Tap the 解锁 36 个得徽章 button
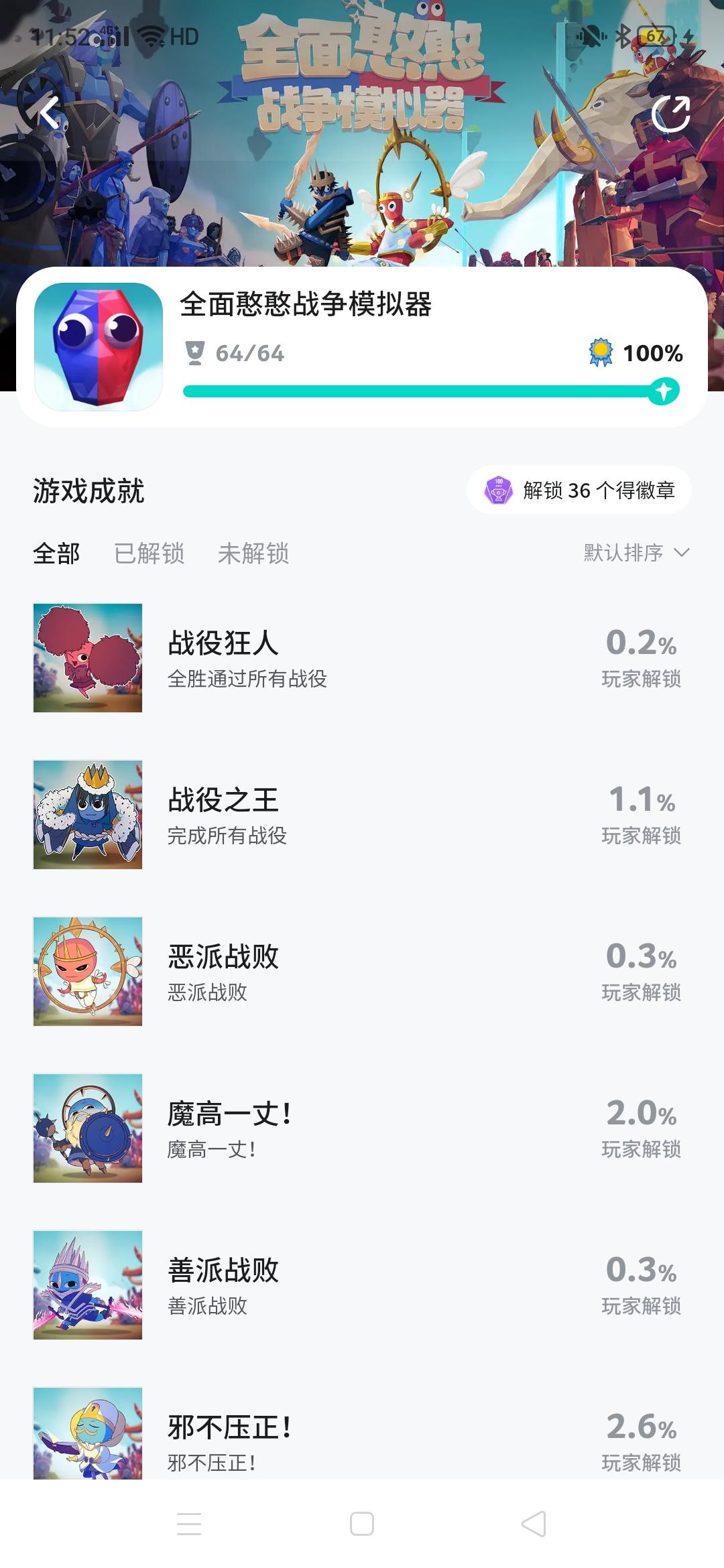Viewport: 724px width, 1568px height. pyautogui.click(x=581, y=490)
